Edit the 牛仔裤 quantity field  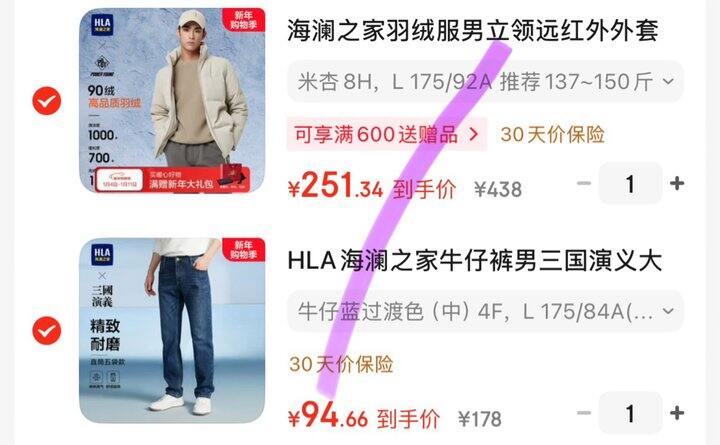click(630, 413)
